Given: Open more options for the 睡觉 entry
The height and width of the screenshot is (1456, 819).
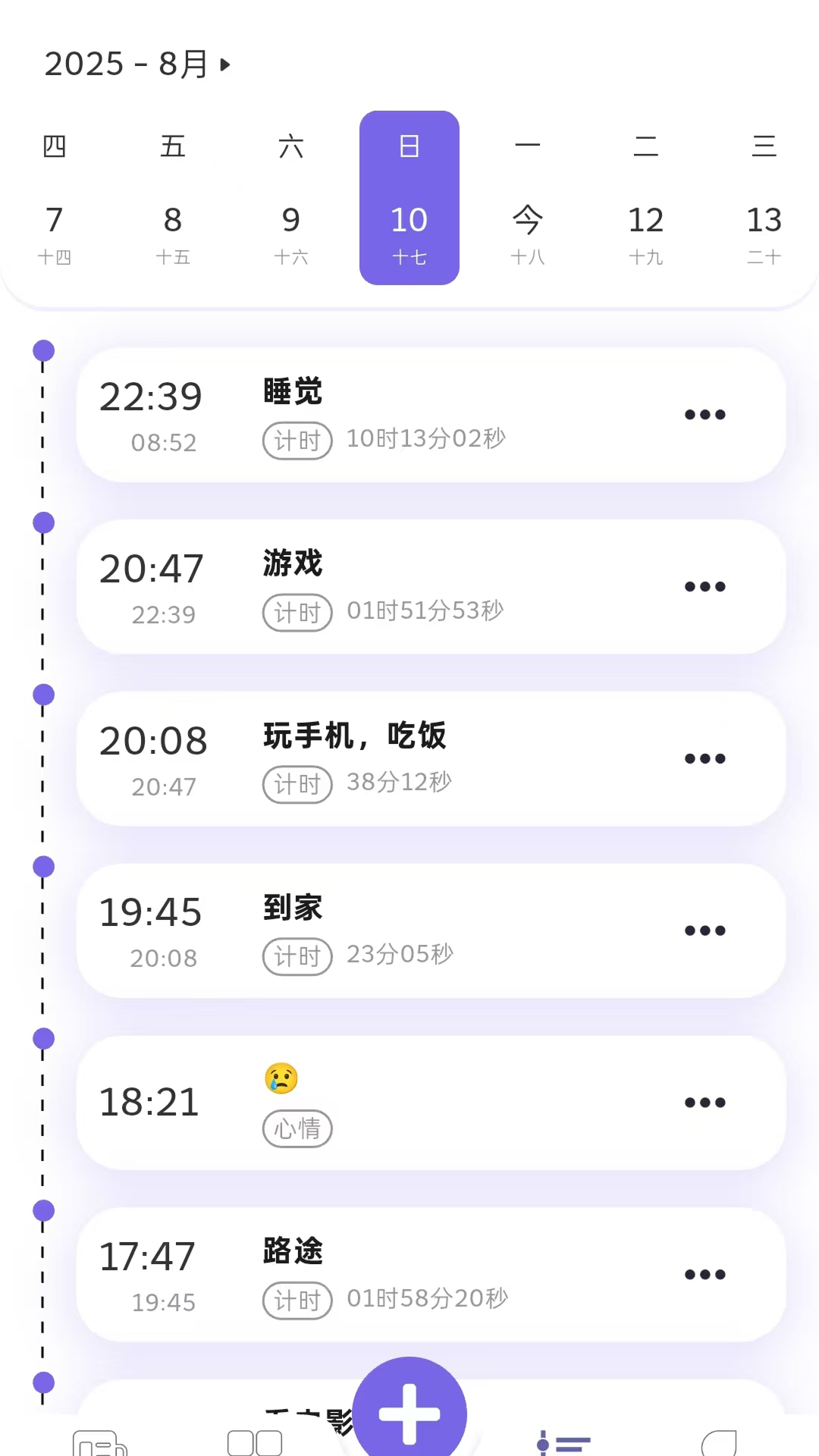Looking at the screenshot, I should tap(705, 415).
